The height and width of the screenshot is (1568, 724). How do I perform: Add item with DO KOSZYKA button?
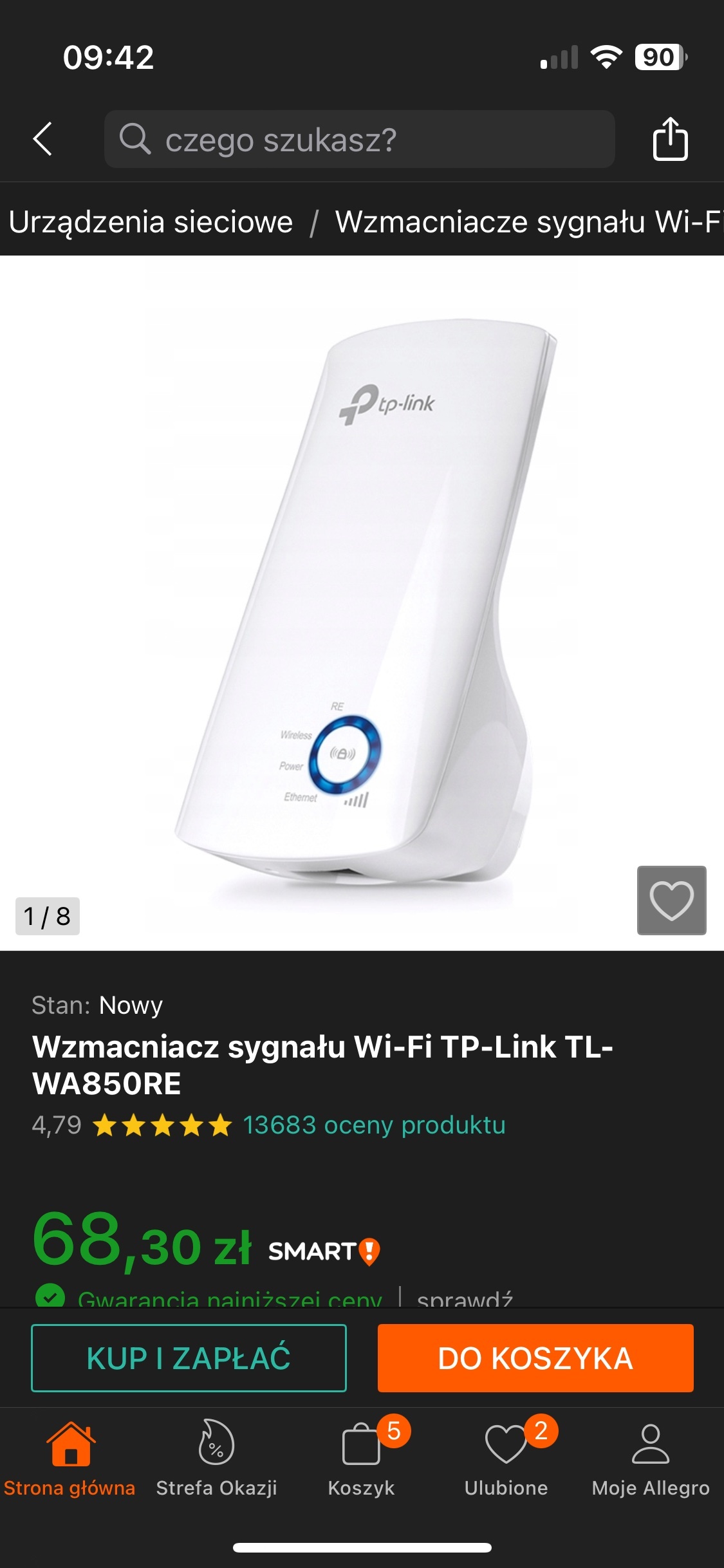pyautogui.click(x=535, y=1358)
